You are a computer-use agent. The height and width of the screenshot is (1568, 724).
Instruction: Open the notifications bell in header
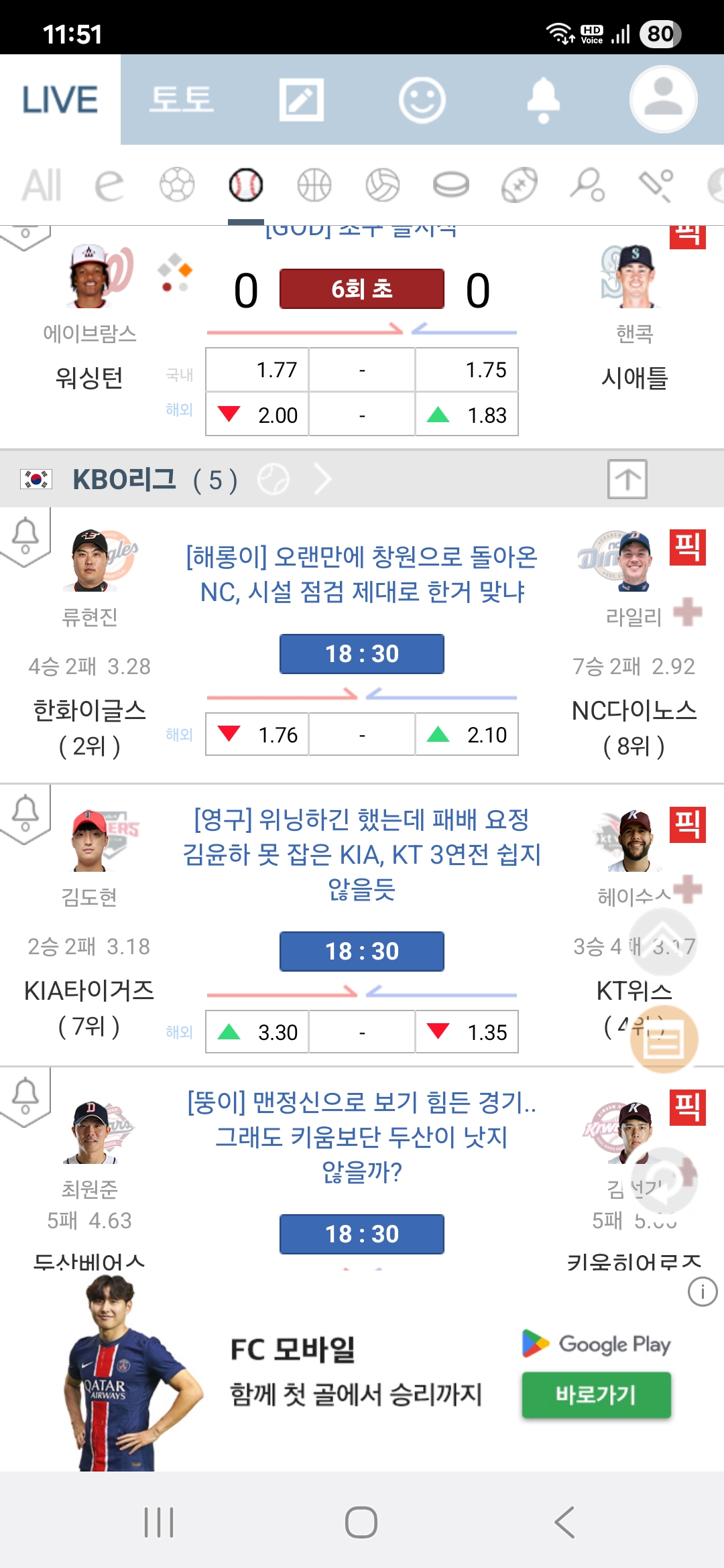pos(543,100)
